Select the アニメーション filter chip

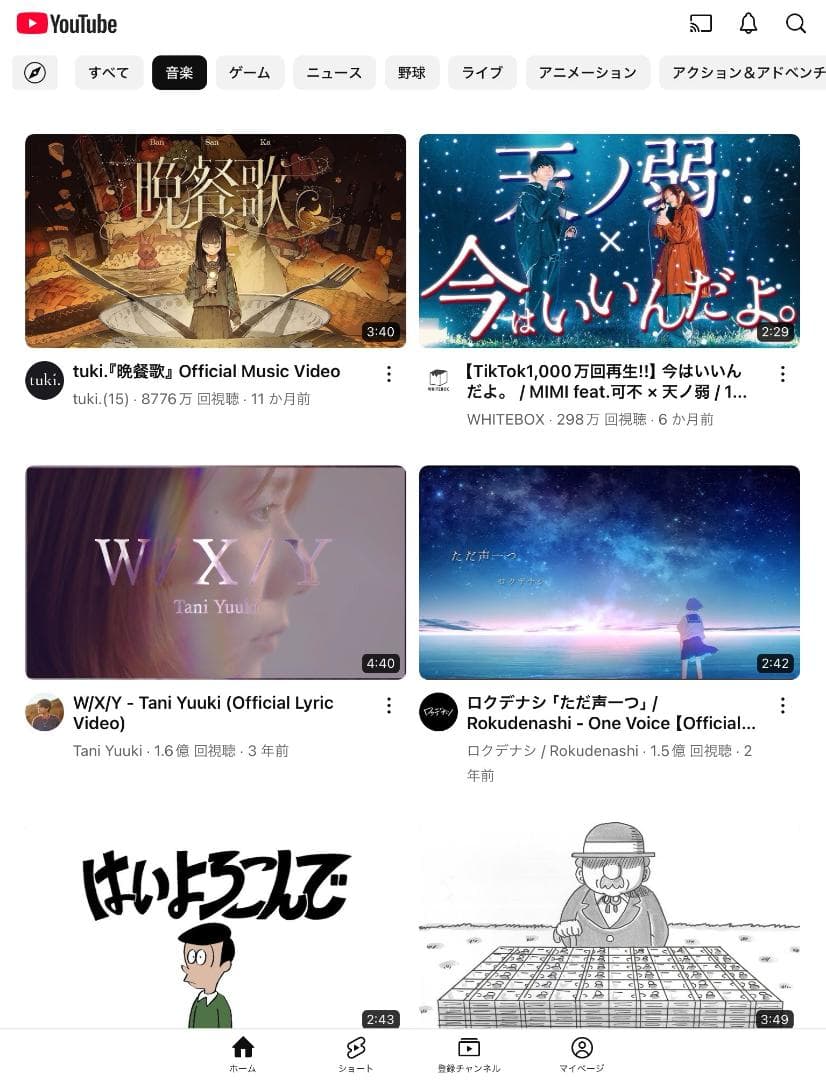click(588, 73)
